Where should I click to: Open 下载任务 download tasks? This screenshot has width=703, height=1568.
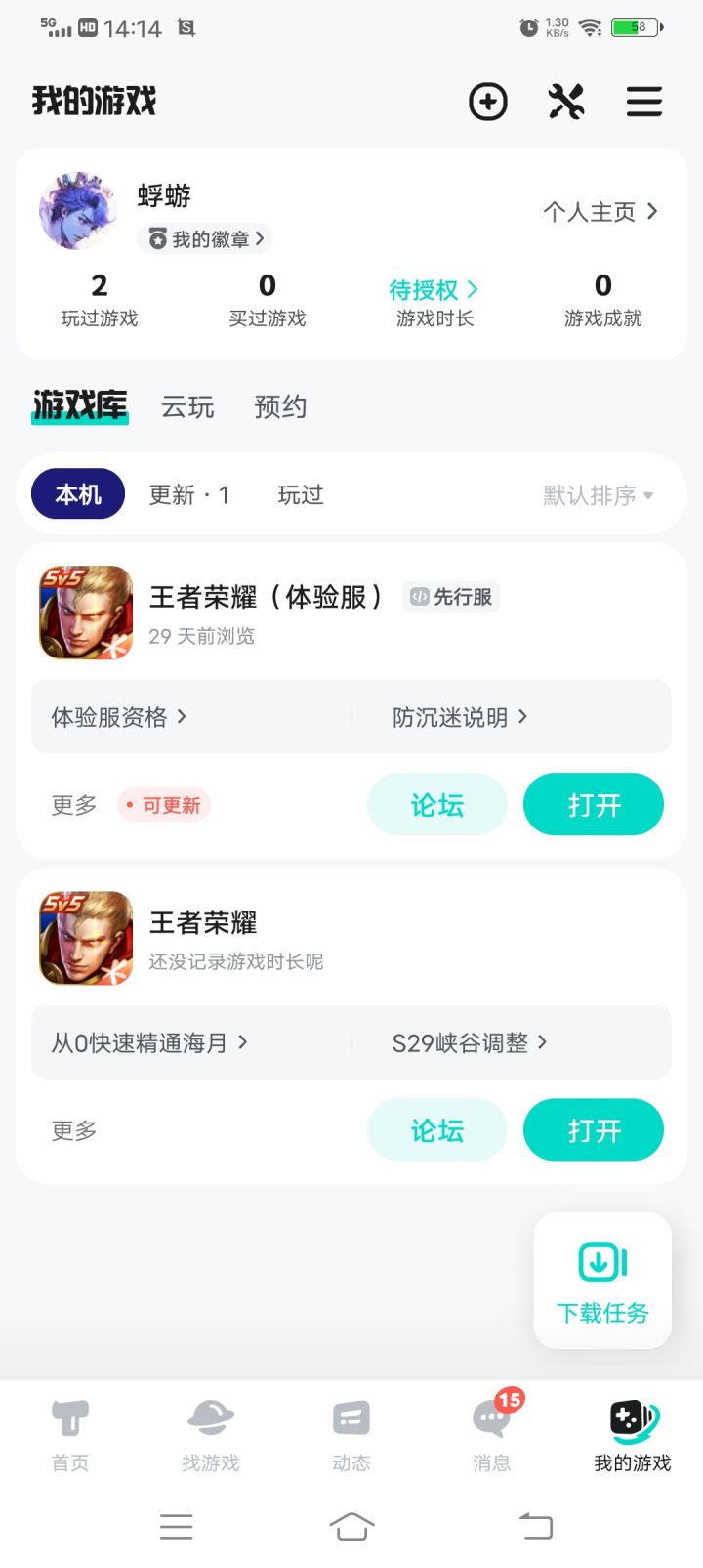[x=602, y=1280]
